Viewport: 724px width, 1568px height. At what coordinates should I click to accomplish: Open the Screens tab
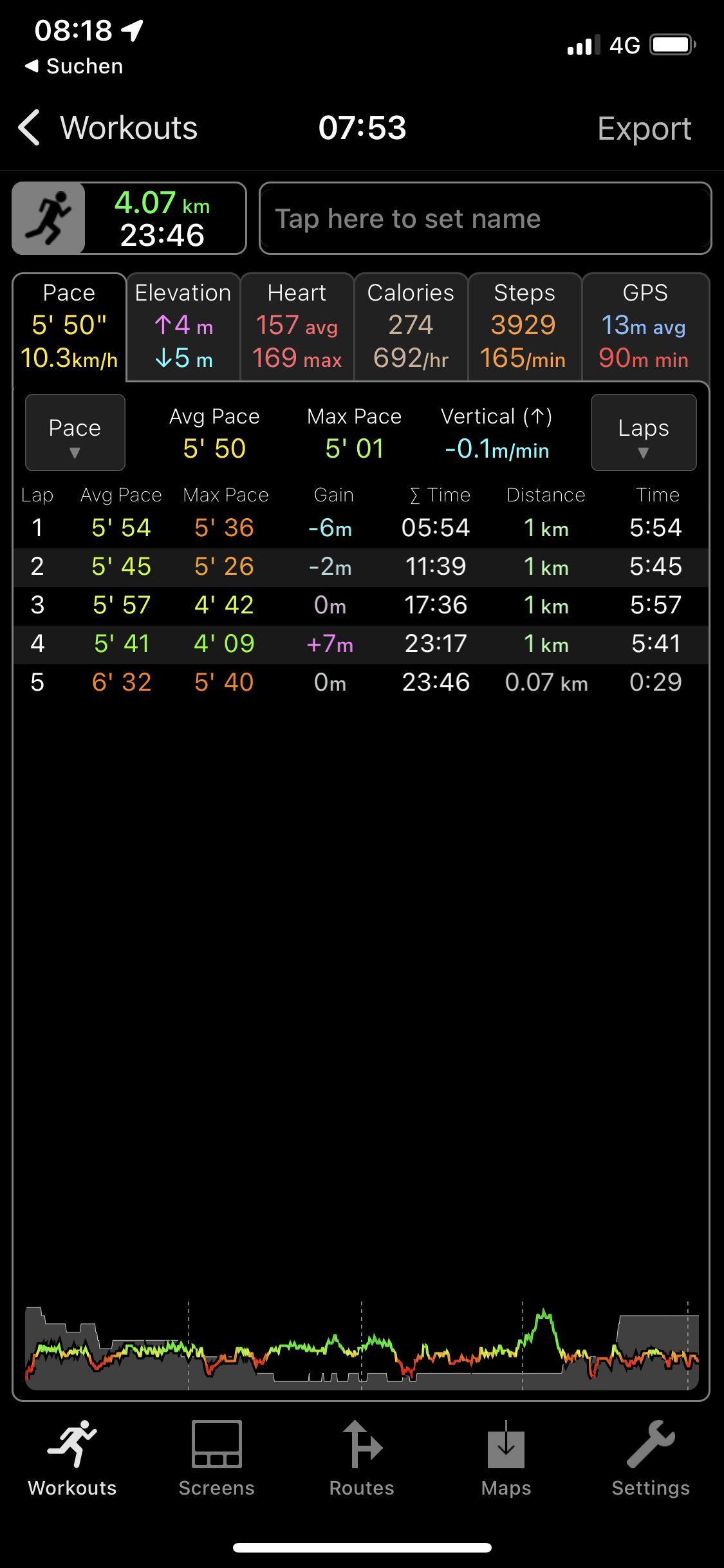216,1459
